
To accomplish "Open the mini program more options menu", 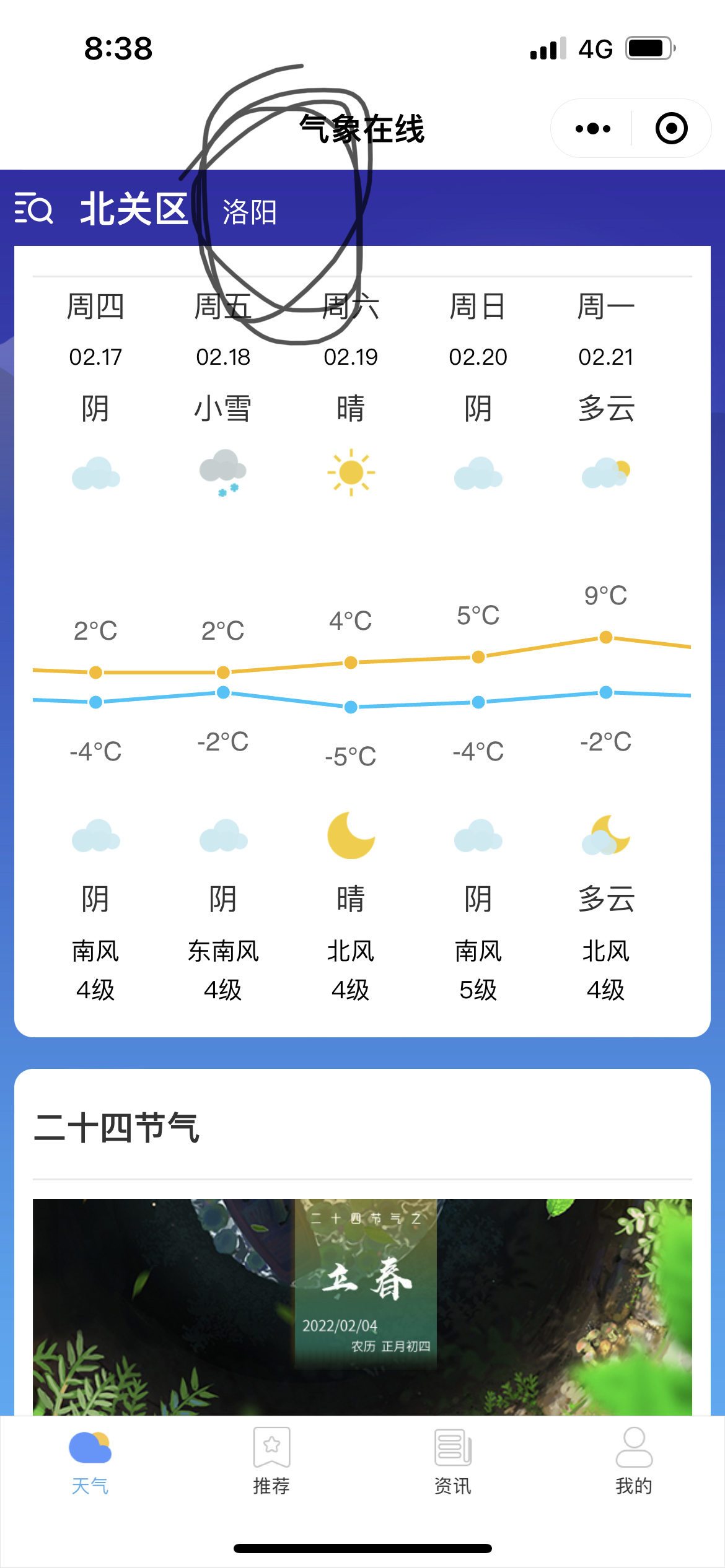I will click(592, 129).
